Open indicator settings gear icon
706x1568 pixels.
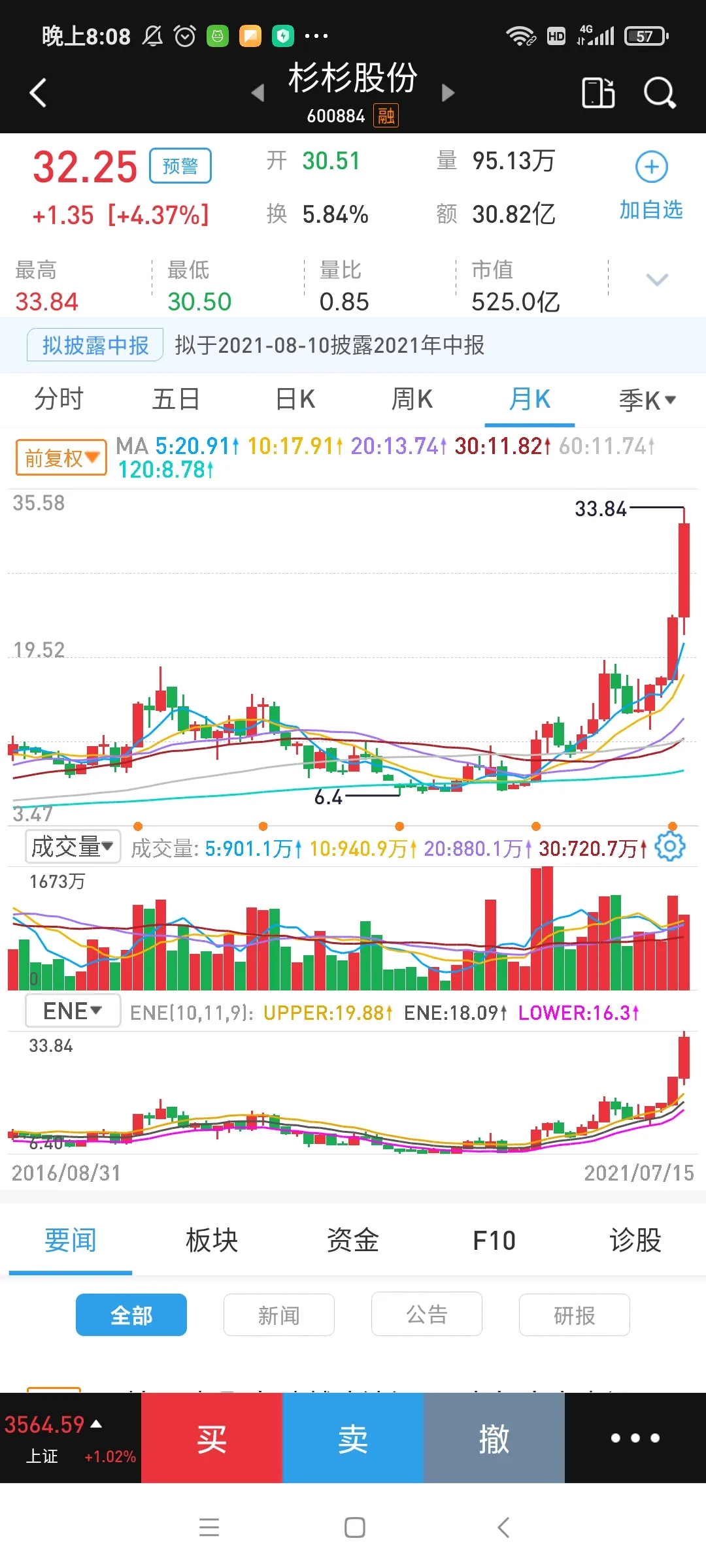[670, 847]
